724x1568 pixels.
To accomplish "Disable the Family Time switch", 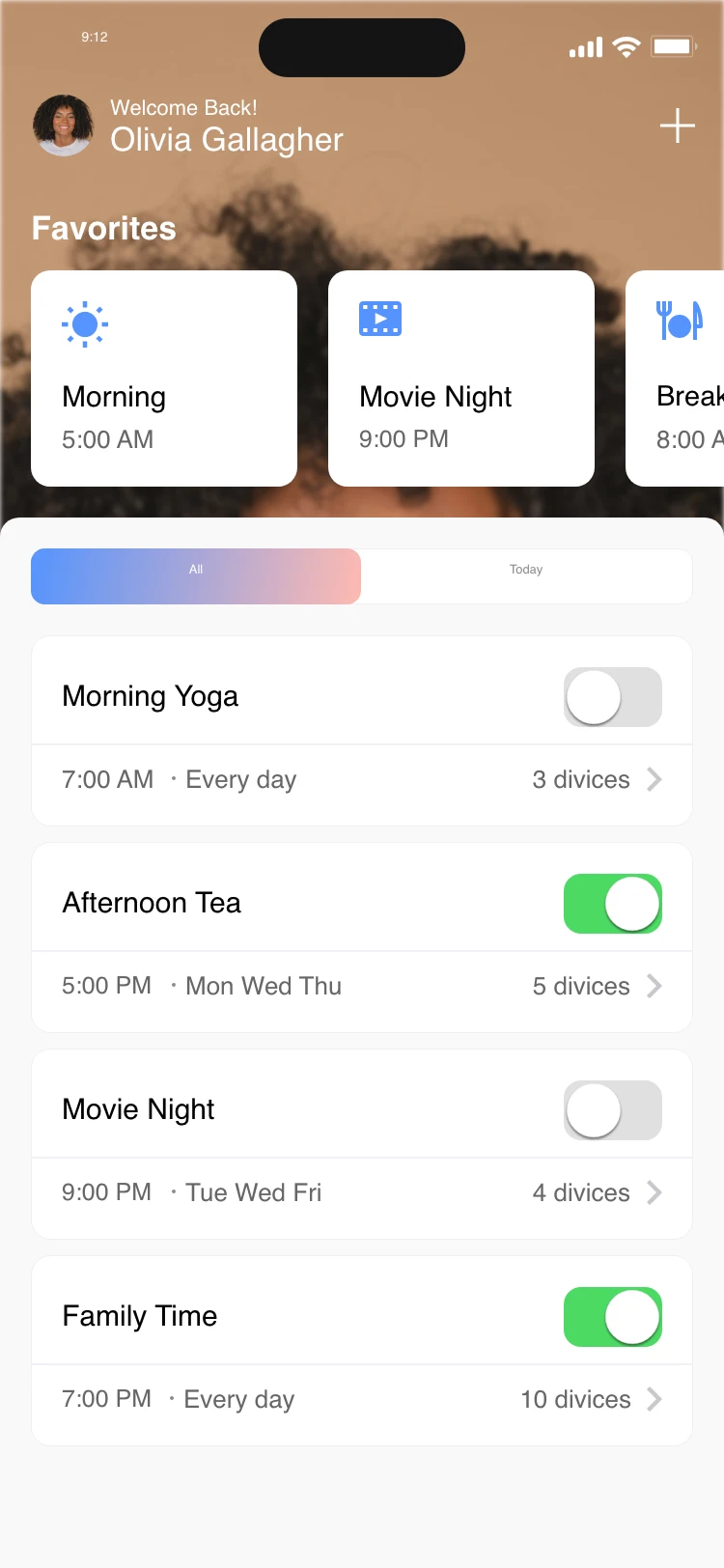I will click(x=613, y=1317).
